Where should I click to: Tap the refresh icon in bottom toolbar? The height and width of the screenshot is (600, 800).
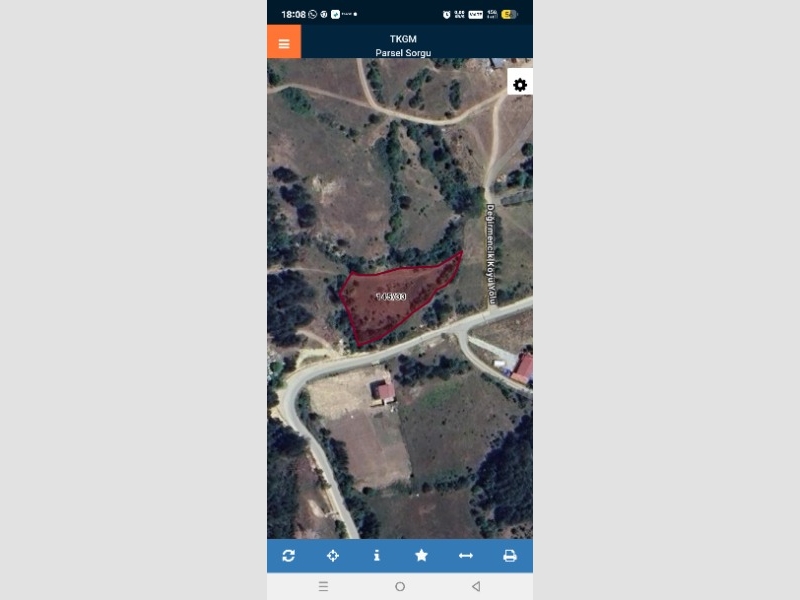pyautogui.click(x=289, y=556)
